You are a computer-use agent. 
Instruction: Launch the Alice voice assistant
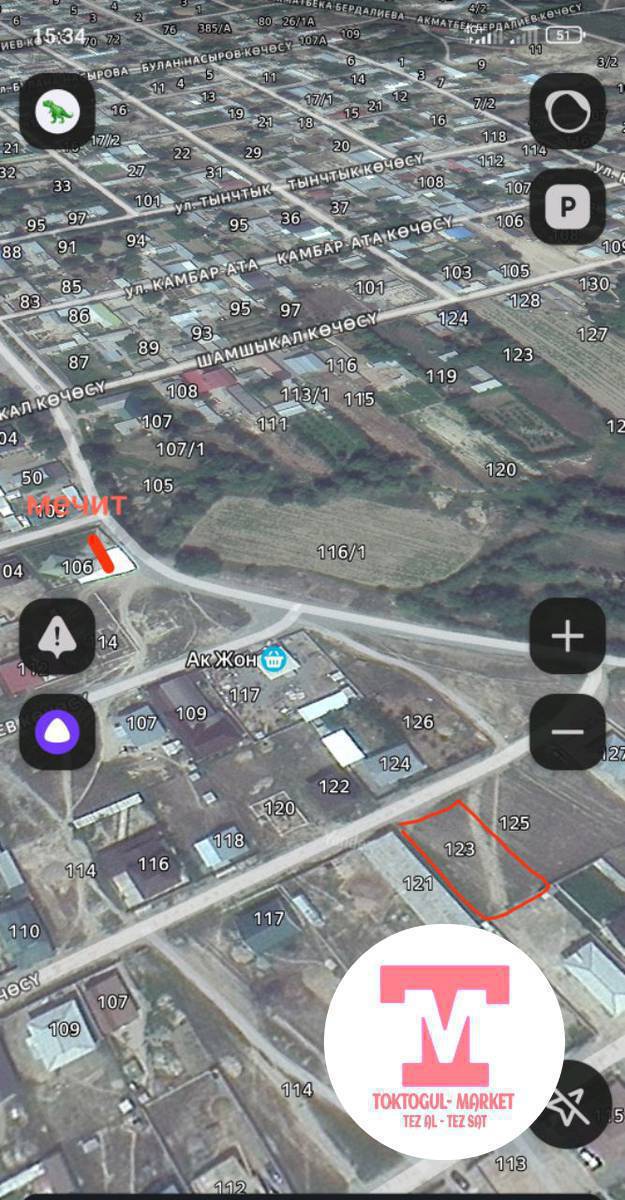57,732
